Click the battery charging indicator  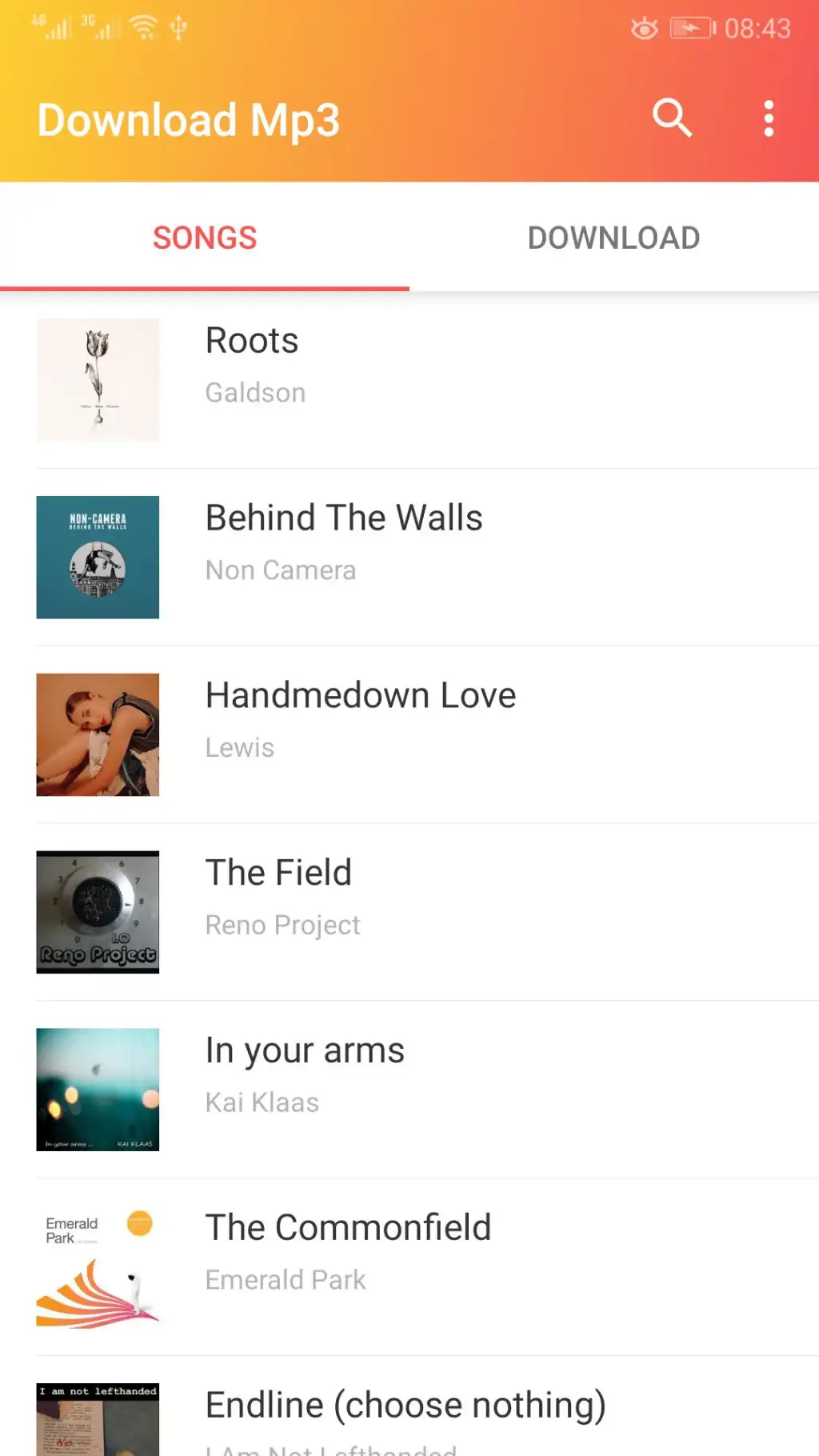pyautogui.click(x=689, y=28)
